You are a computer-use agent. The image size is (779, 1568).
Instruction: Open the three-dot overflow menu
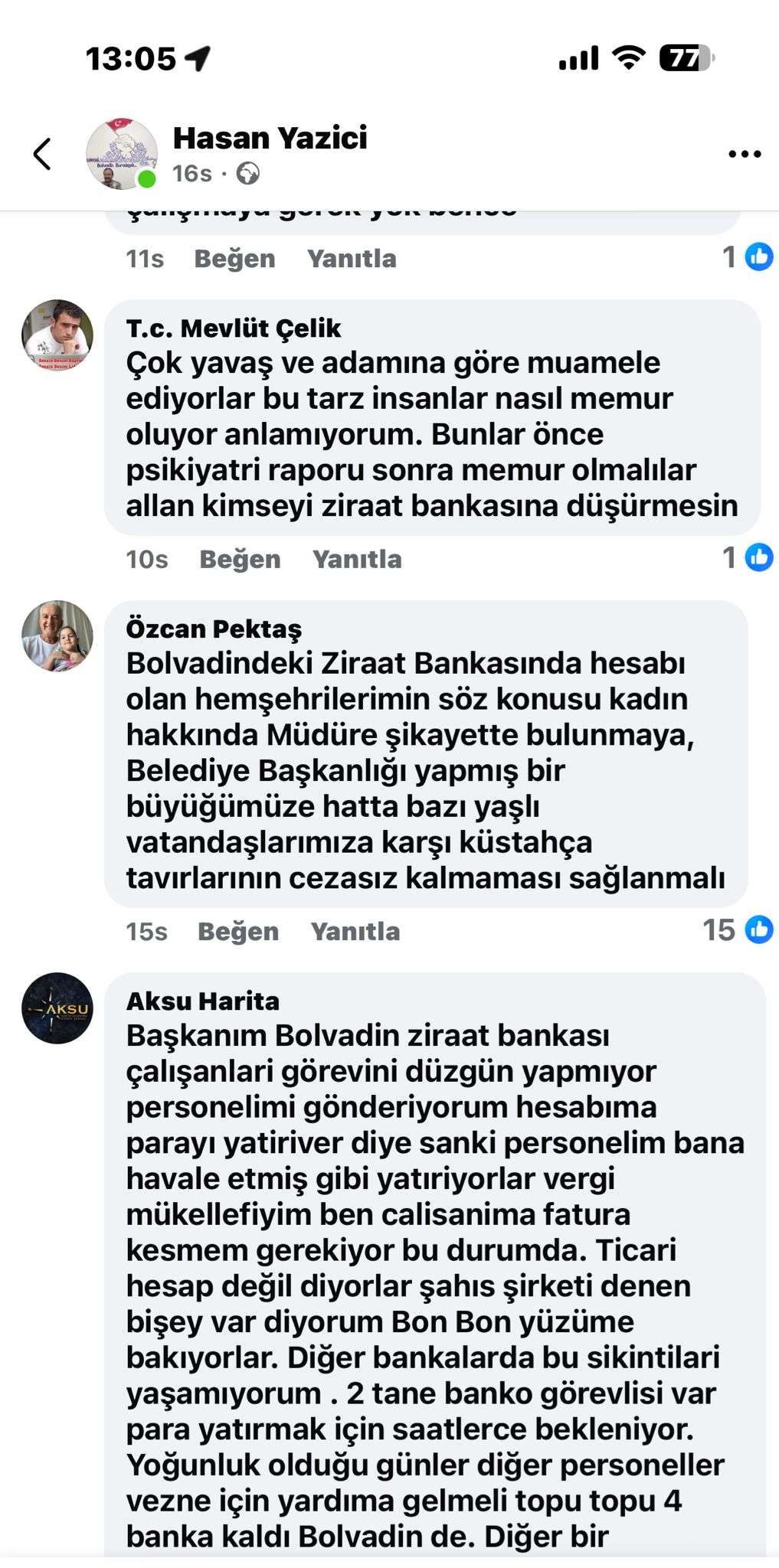744,154
